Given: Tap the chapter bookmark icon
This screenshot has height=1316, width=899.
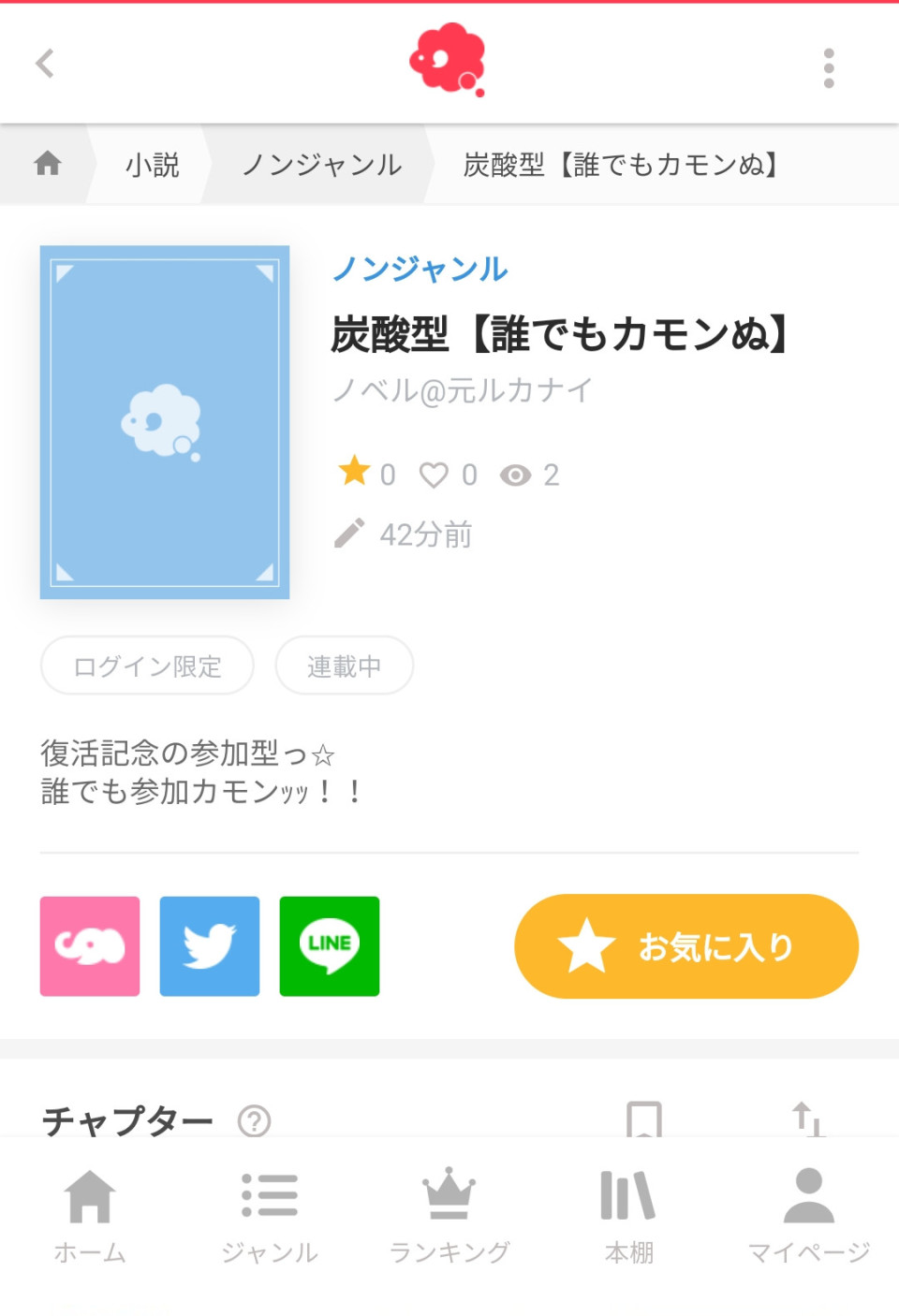Looking at the screenshot, I should point(643,1119).
